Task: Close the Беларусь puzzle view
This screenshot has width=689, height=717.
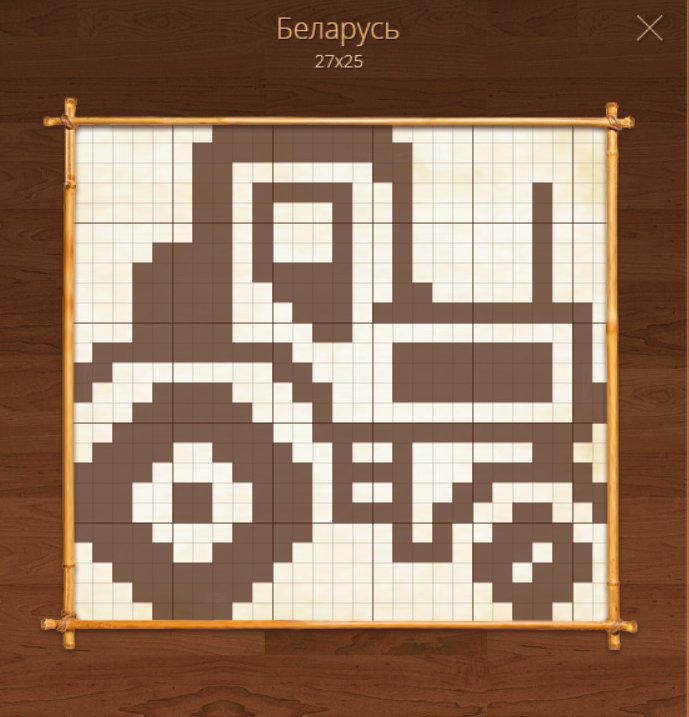Action: [x=650, y=29]
